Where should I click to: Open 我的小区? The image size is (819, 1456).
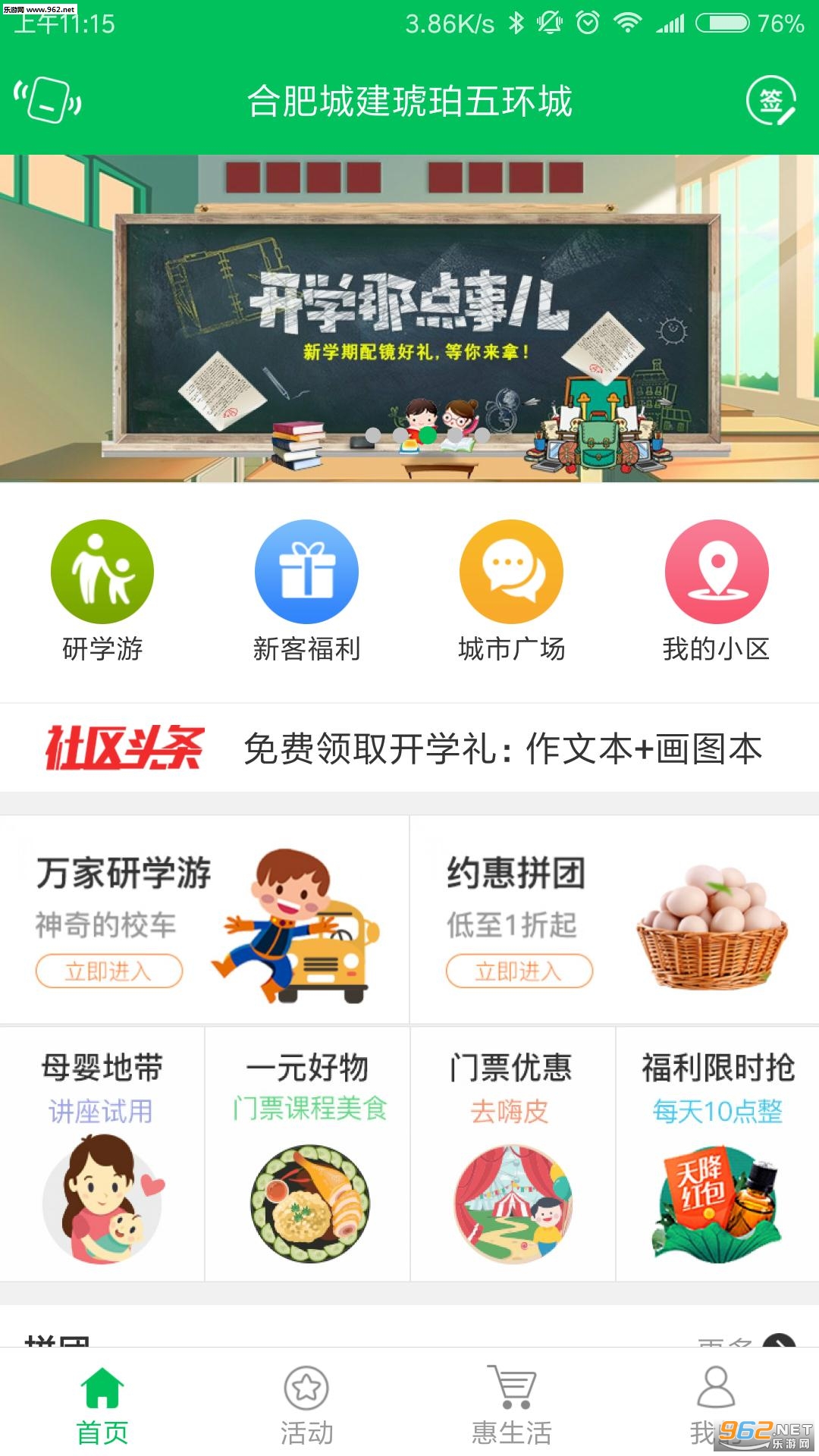tap(717, 591)
